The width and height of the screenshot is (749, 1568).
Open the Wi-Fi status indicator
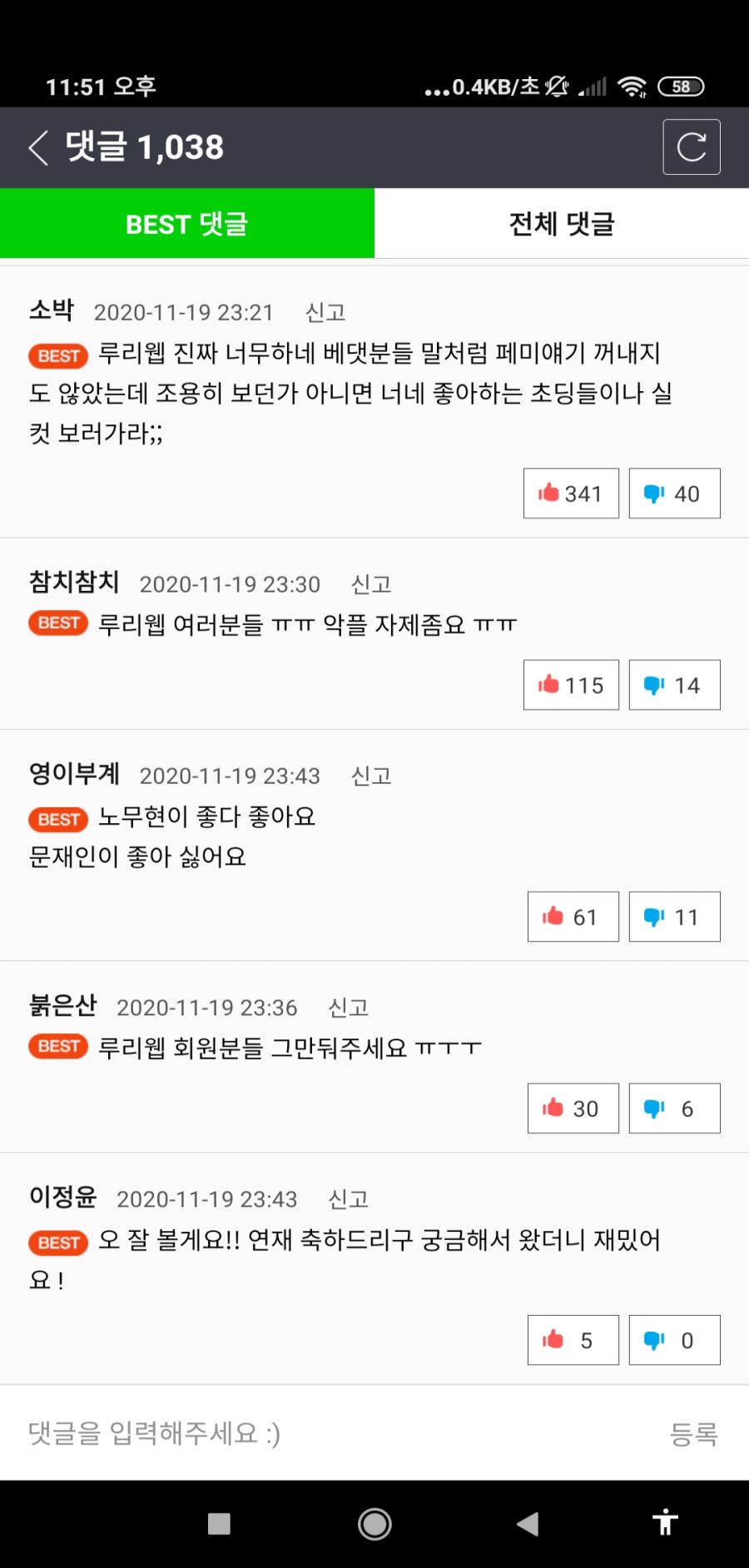[633, 85]
